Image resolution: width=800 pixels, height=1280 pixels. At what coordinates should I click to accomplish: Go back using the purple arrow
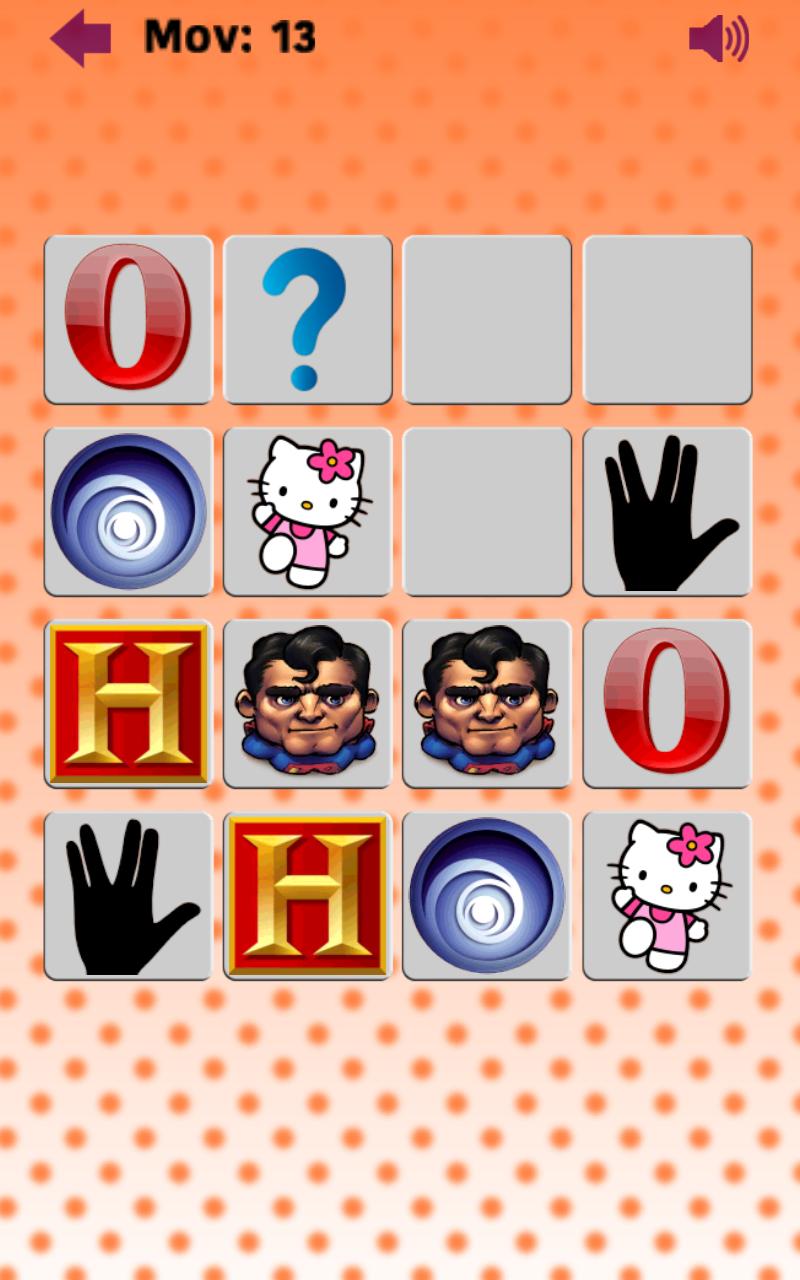pyautogui.click(x=80, y=38)
